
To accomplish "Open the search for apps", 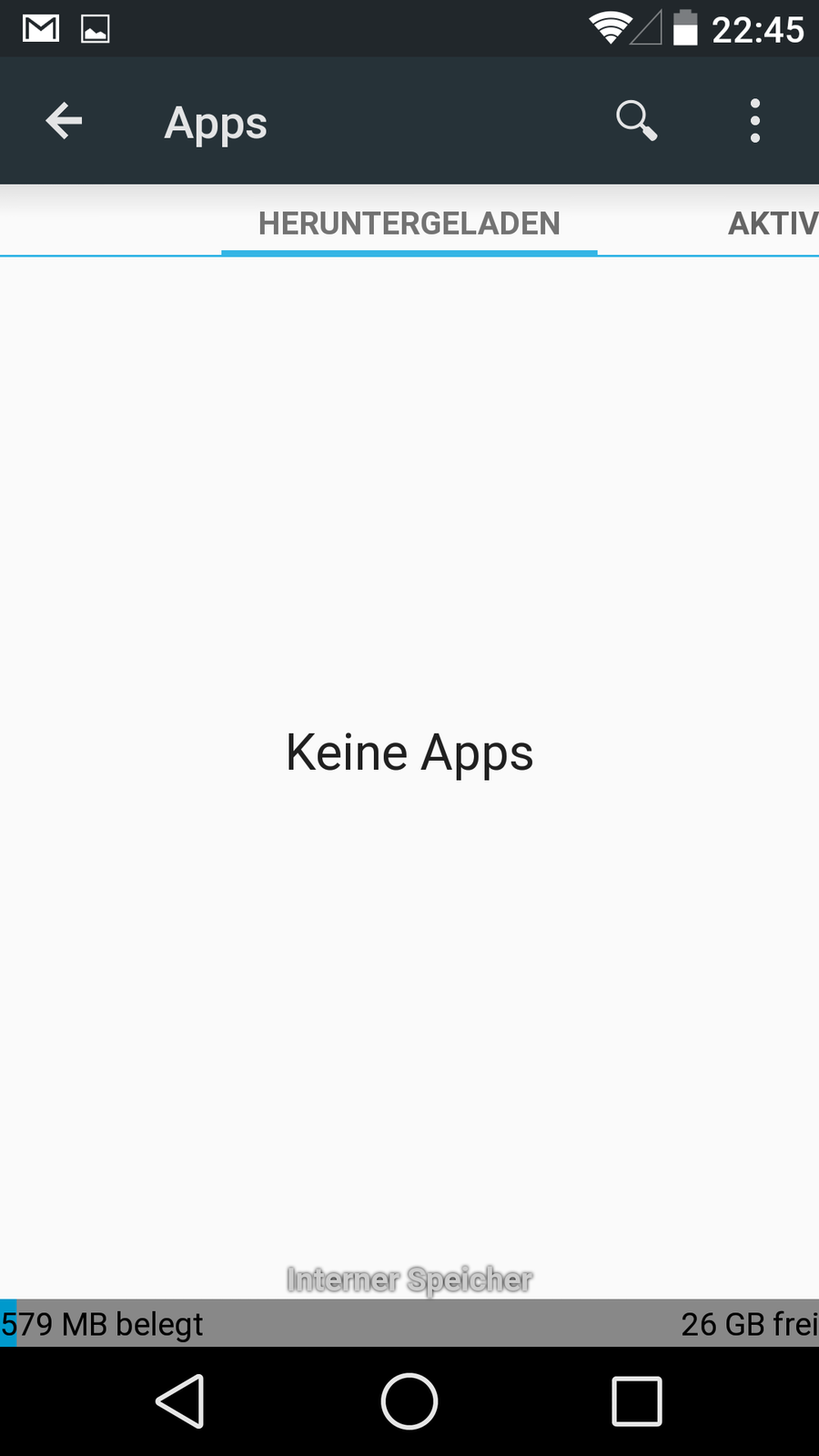I will 636,120.
